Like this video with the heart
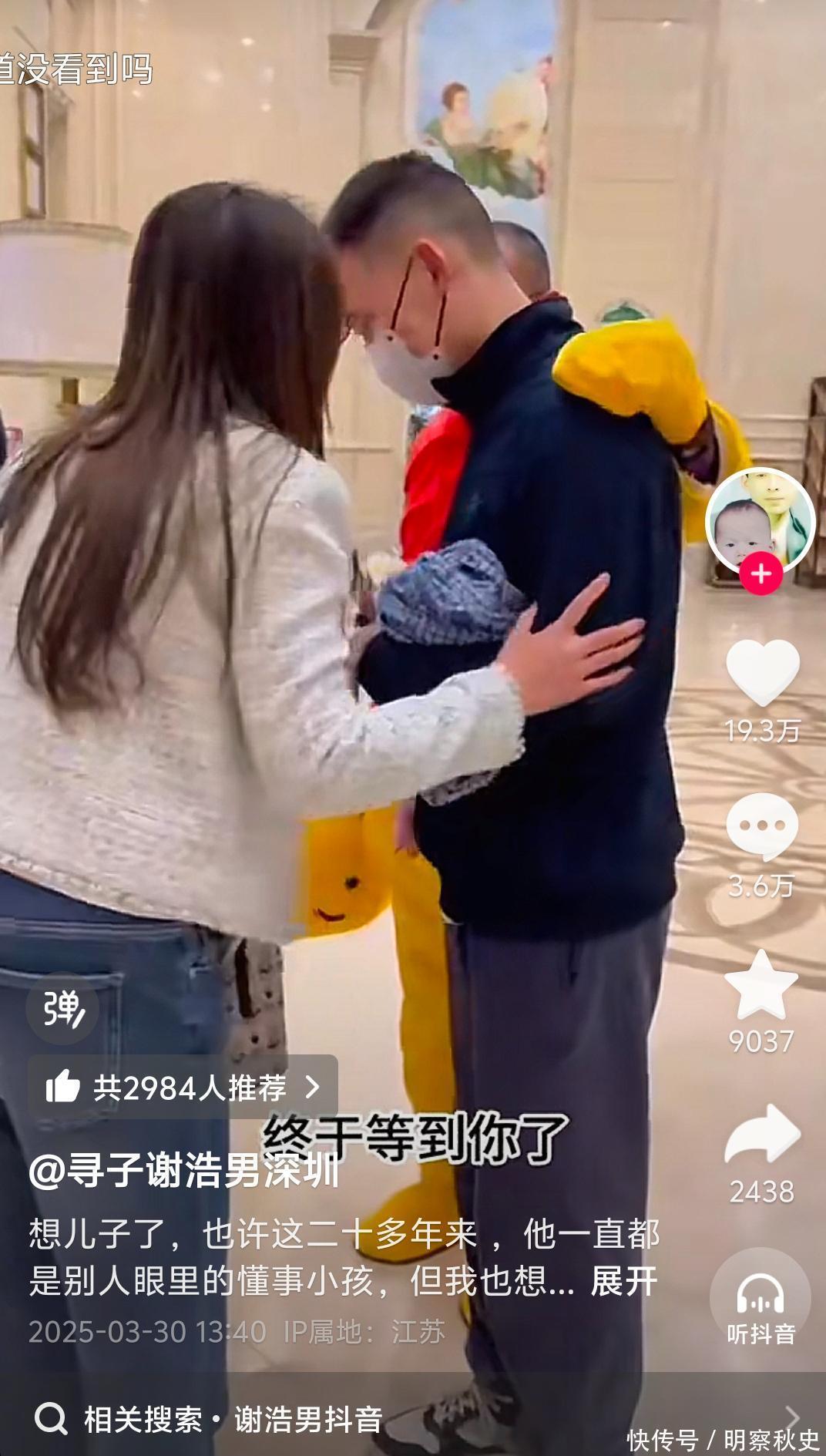Image resolution: width=826 pixels, height=1456 pixels. (x=762, y=672)
